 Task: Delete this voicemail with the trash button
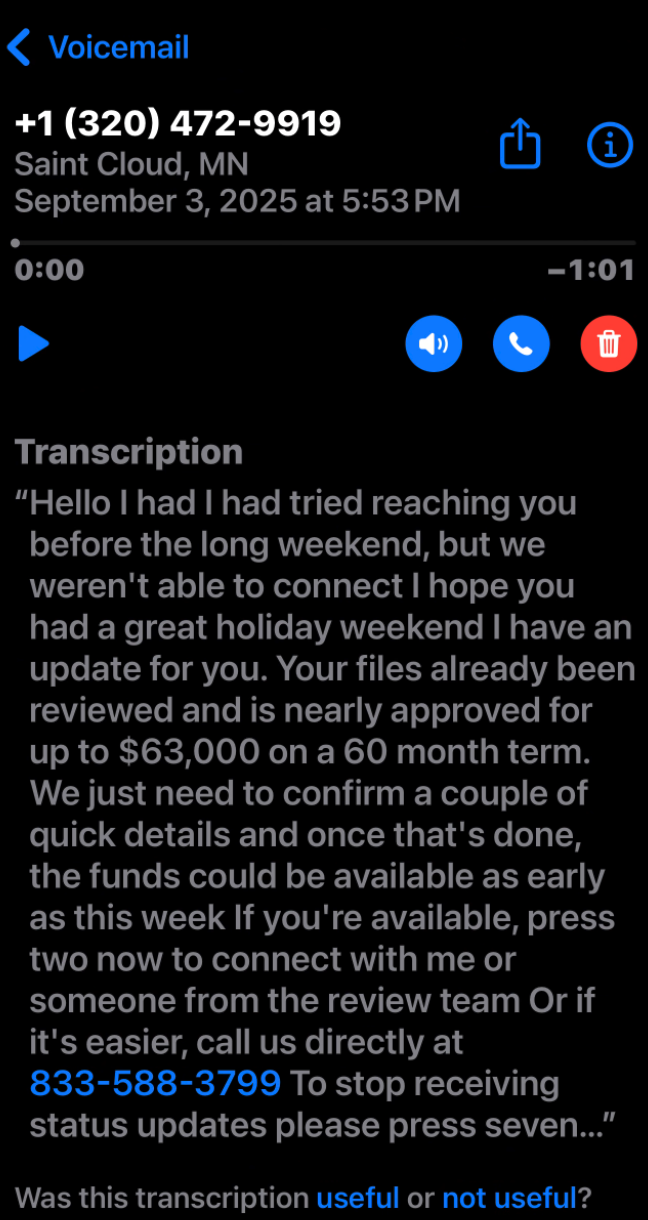click(x=608, y=344)
